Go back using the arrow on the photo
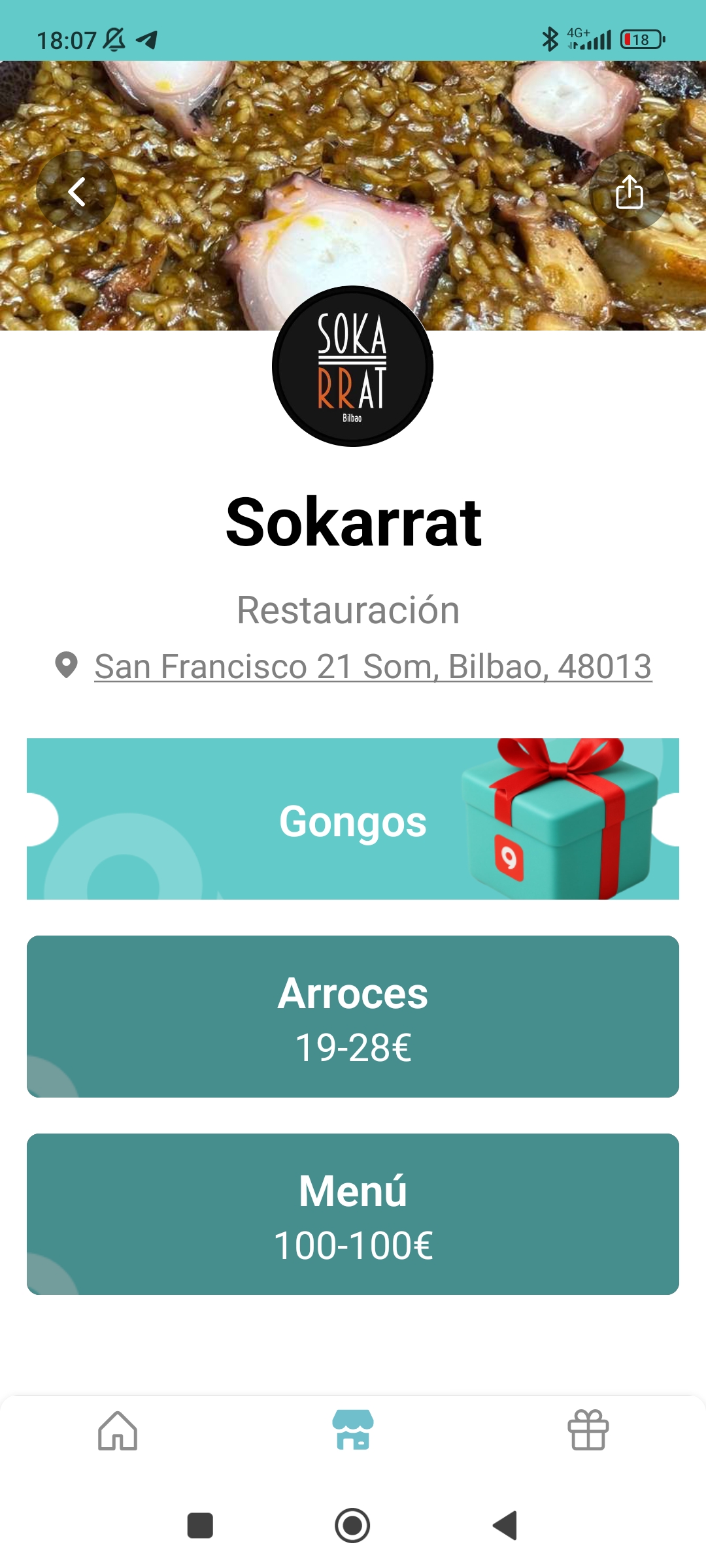 click(x=76, y=191)
